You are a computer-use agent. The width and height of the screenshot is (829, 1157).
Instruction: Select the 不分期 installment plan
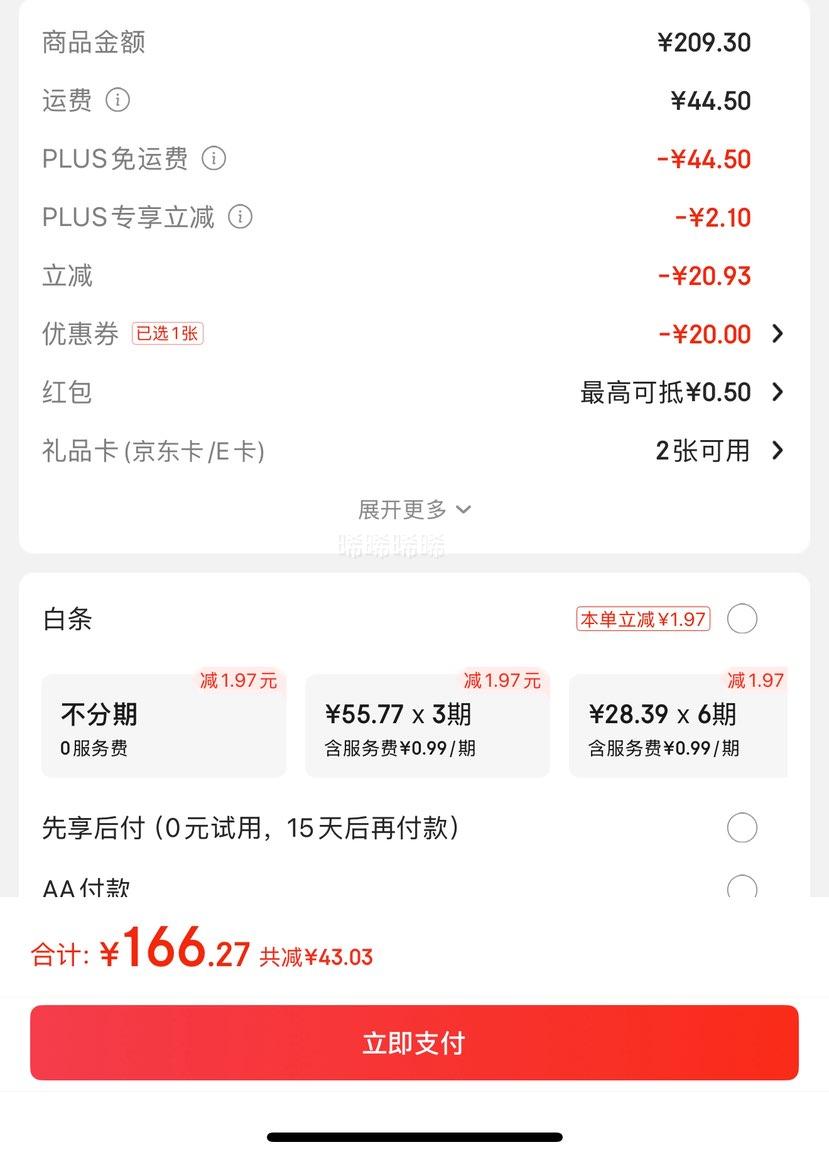(x=163, y=724)
